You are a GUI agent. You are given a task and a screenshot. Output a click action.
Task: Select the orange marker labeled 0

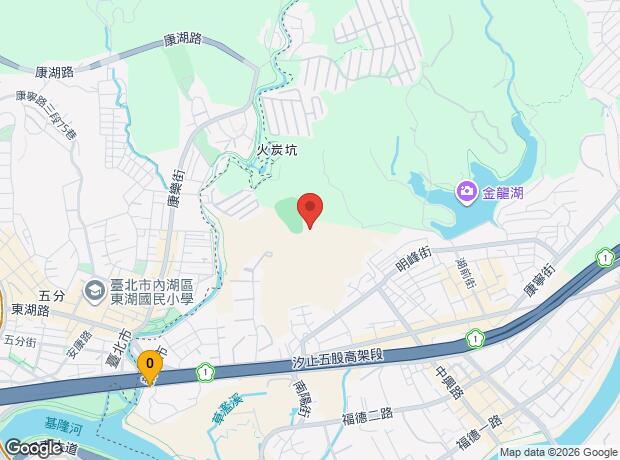[149, 365]
